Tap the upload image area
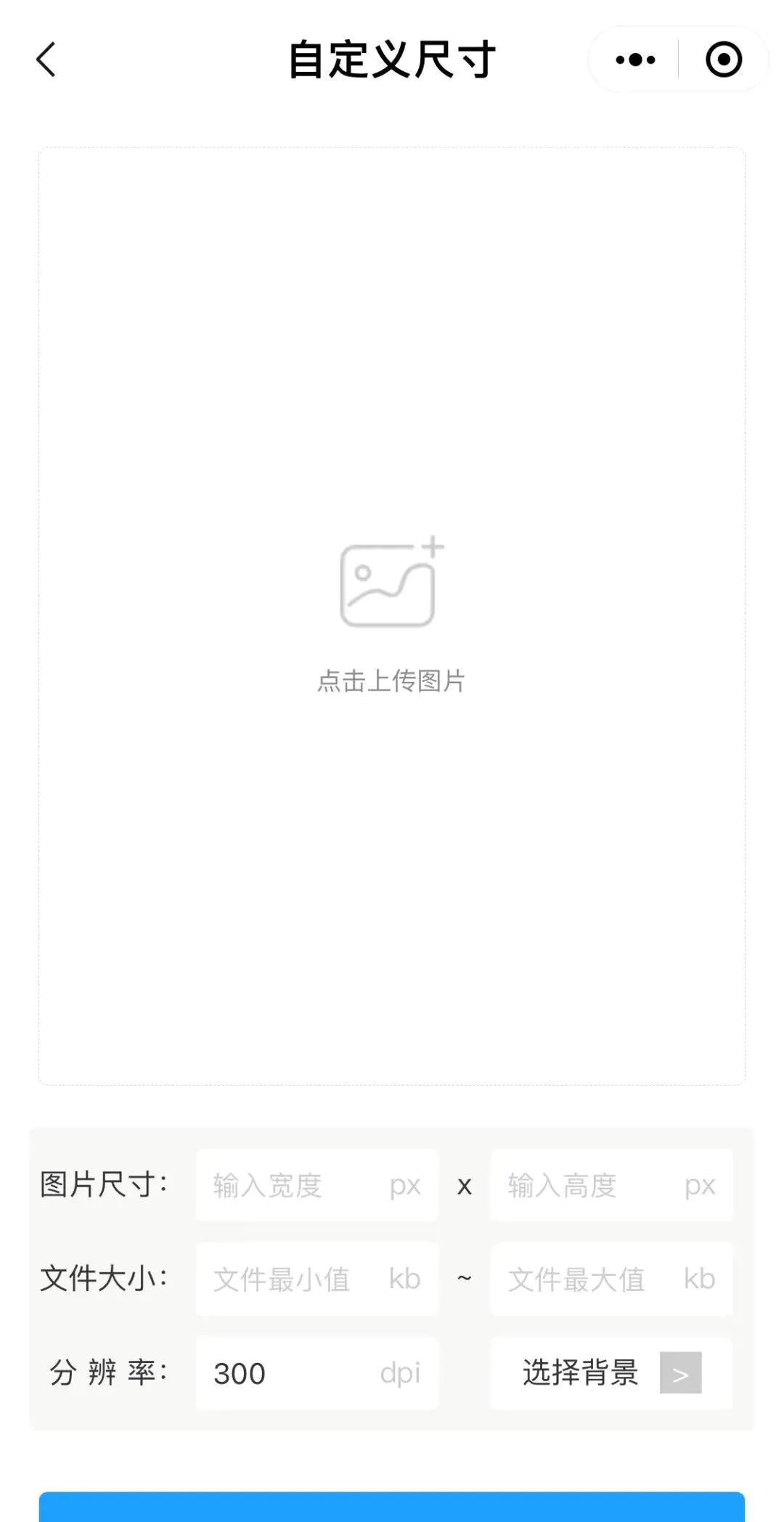The width and height of the screenshot is (784, 1522). (x=392, y=616)
